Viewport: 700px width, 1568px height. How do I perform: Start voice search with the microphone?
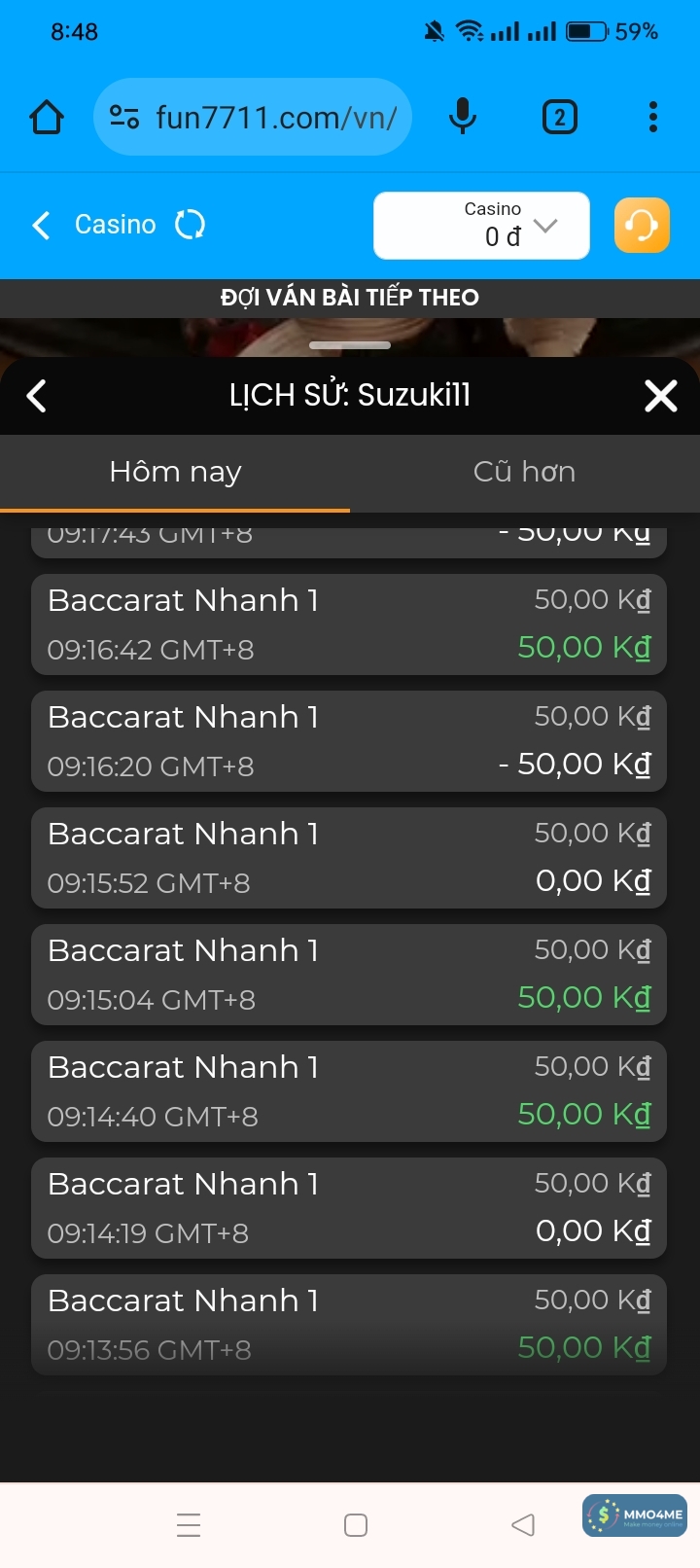click(463, 118)
